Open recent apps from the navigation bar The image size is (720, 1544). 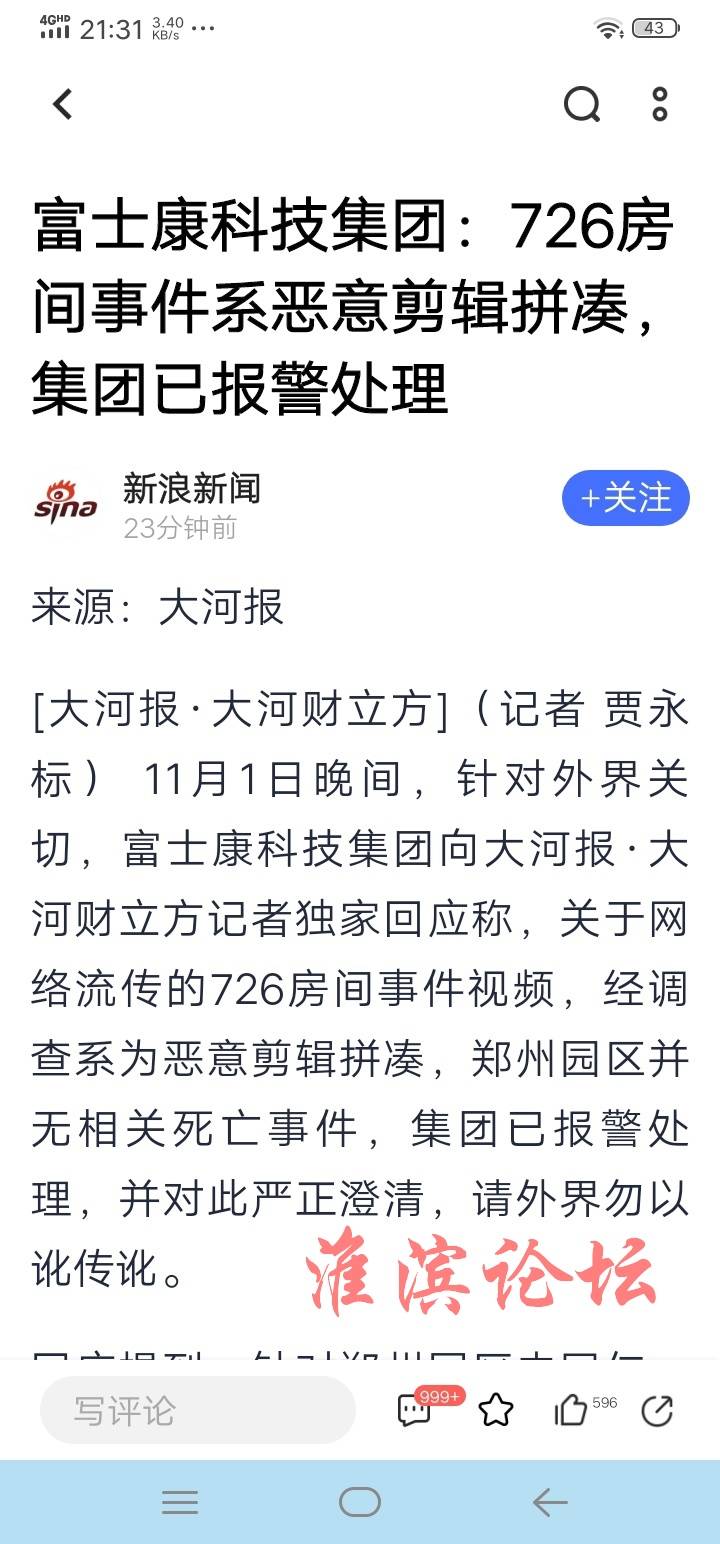180,1502
